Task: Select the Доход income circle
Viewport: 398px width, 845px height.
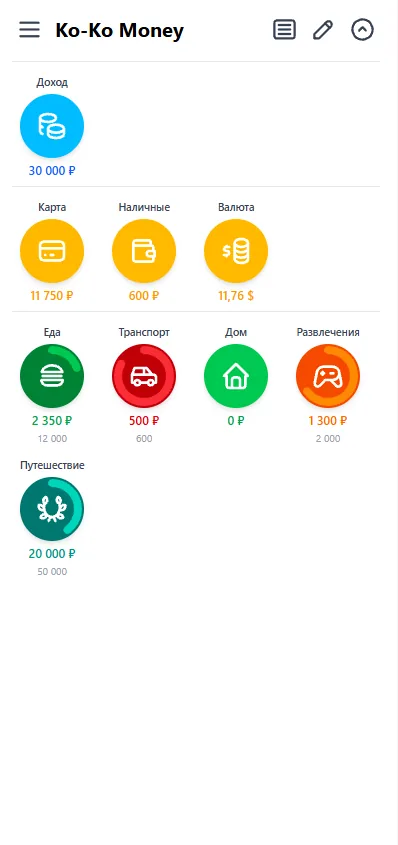Action: [52, 126]
